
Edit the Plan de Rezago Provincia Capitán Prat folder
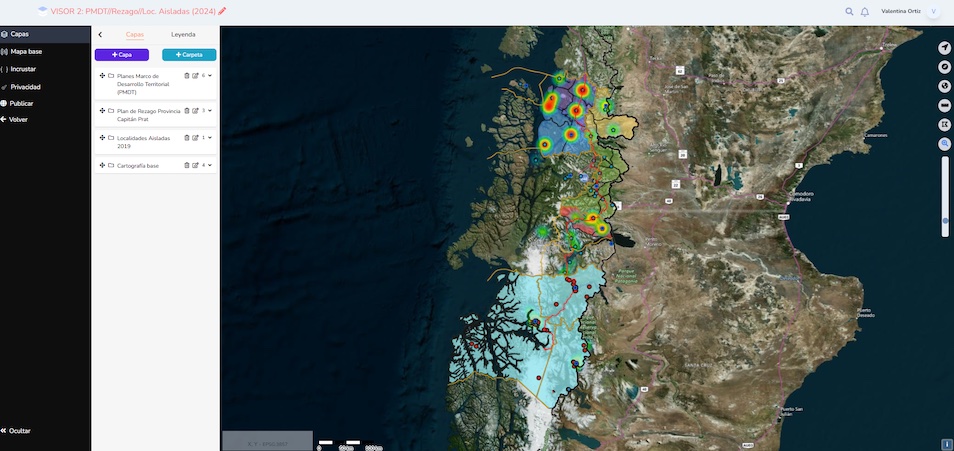(x=195, y=110)
